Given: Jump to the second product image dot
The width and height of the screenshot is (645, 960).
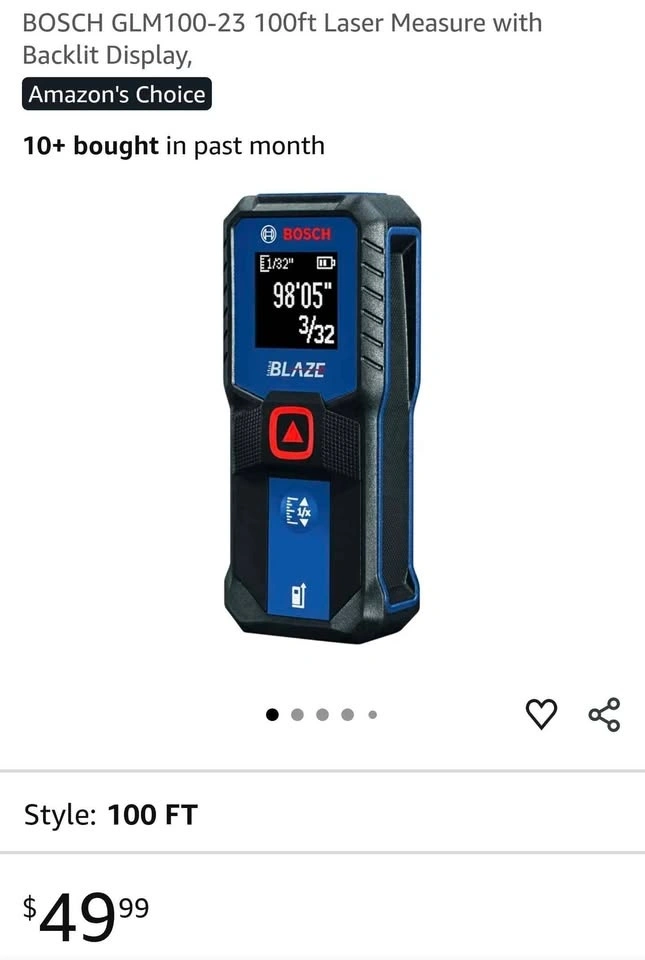Looking at the screenshot, I should coord(297,715).
